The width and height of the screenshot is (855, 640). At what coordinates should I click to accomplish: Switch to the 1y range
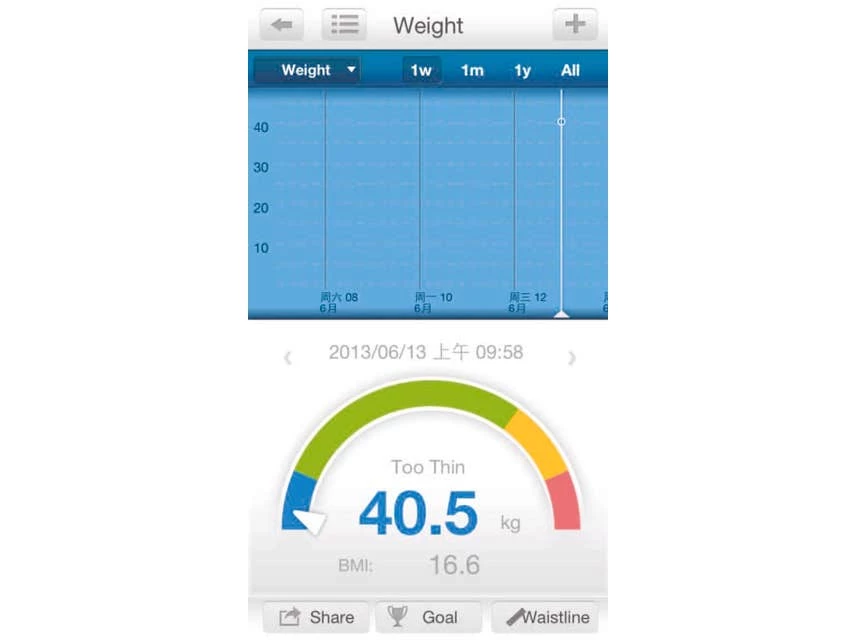click(522, 70)
